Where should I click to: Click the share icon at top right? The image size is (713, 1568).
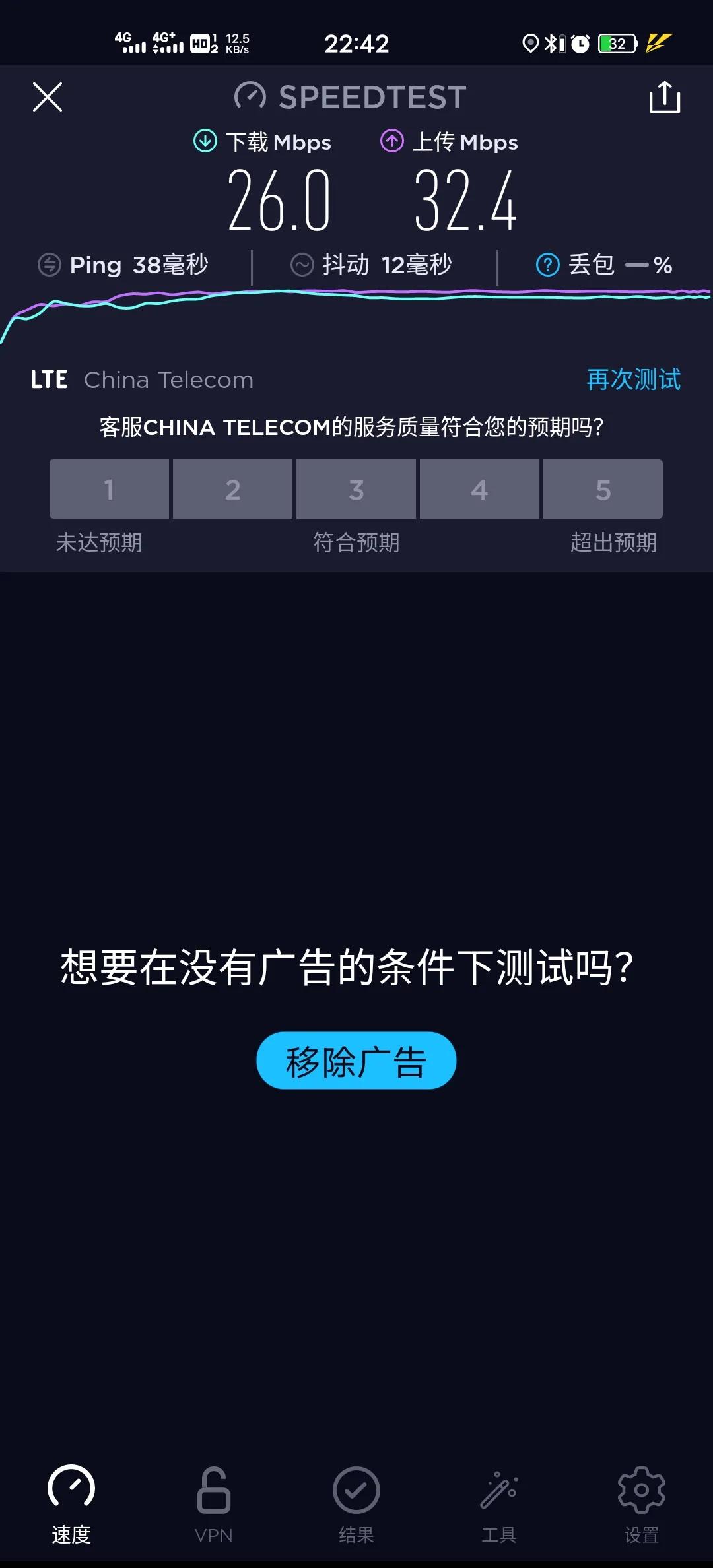pos(665,97)
